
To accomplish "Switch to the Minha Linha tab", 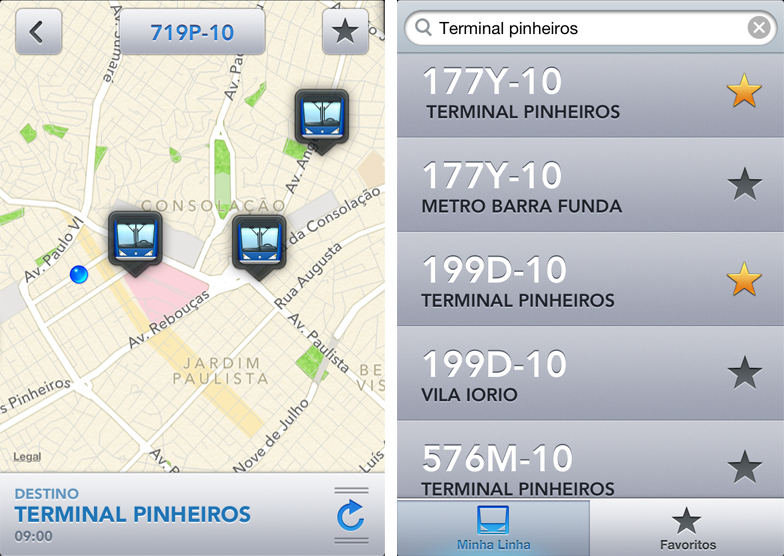I will tap(493, 528).
